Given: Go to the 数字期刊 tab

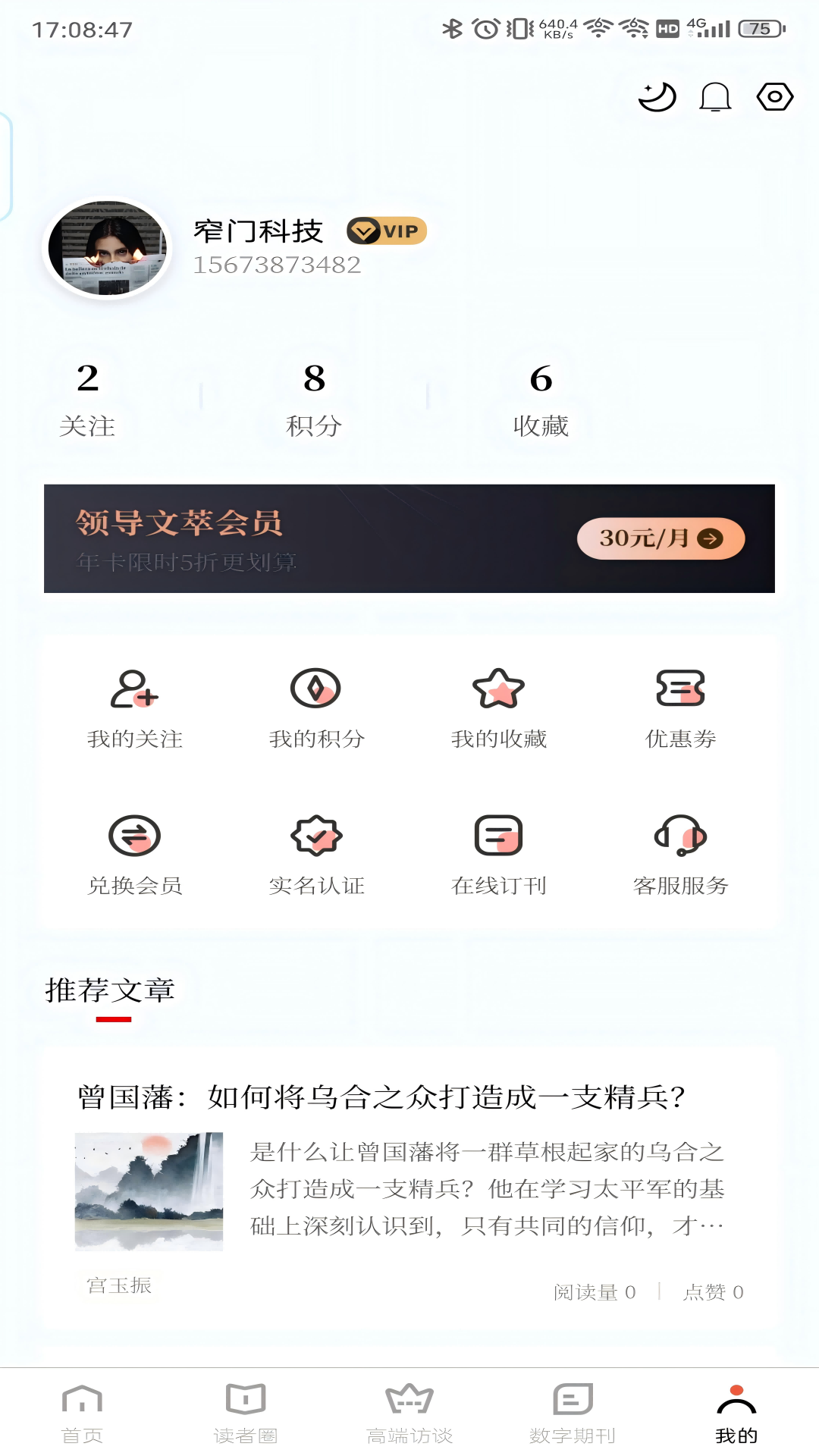Looking at the screenshot, I should click(573, 1412).
